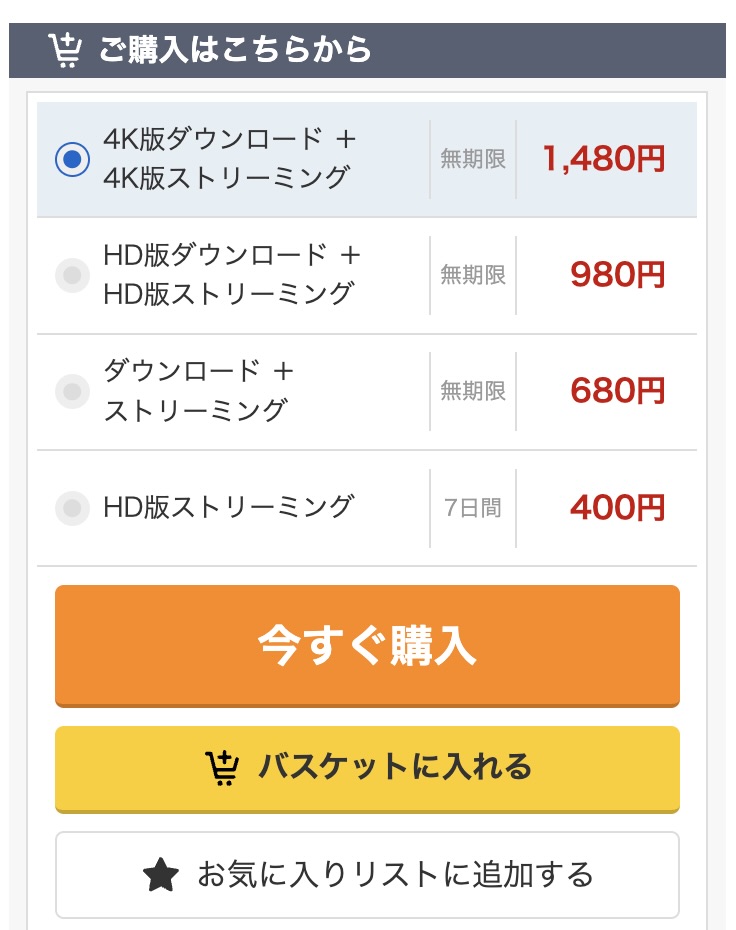Select the HD版ストリーミング 7日間 option
736x930 pixels.
72,507
